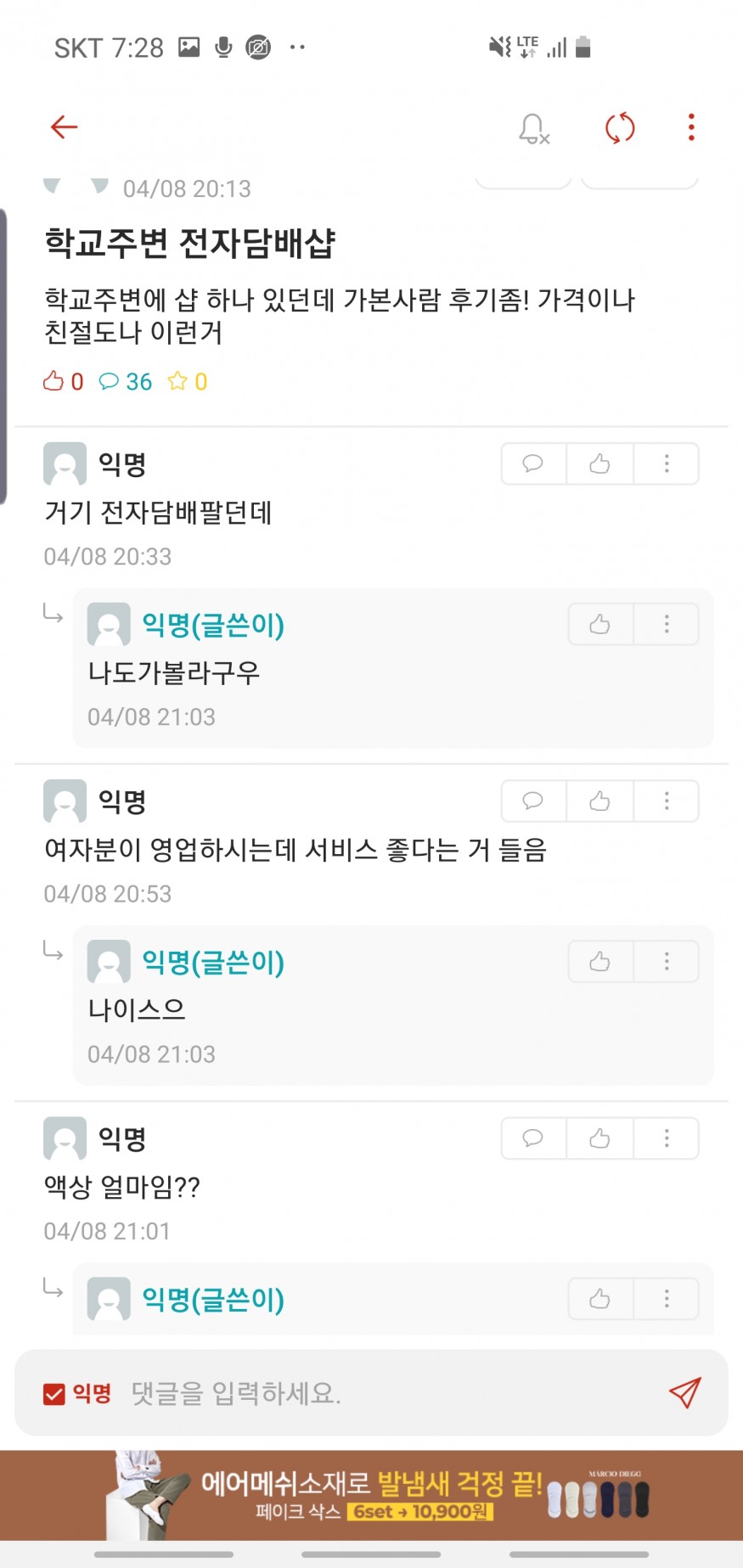Go back using the red arrow
This screenshot has height=1568, width=743.
[x=65, y=127]
